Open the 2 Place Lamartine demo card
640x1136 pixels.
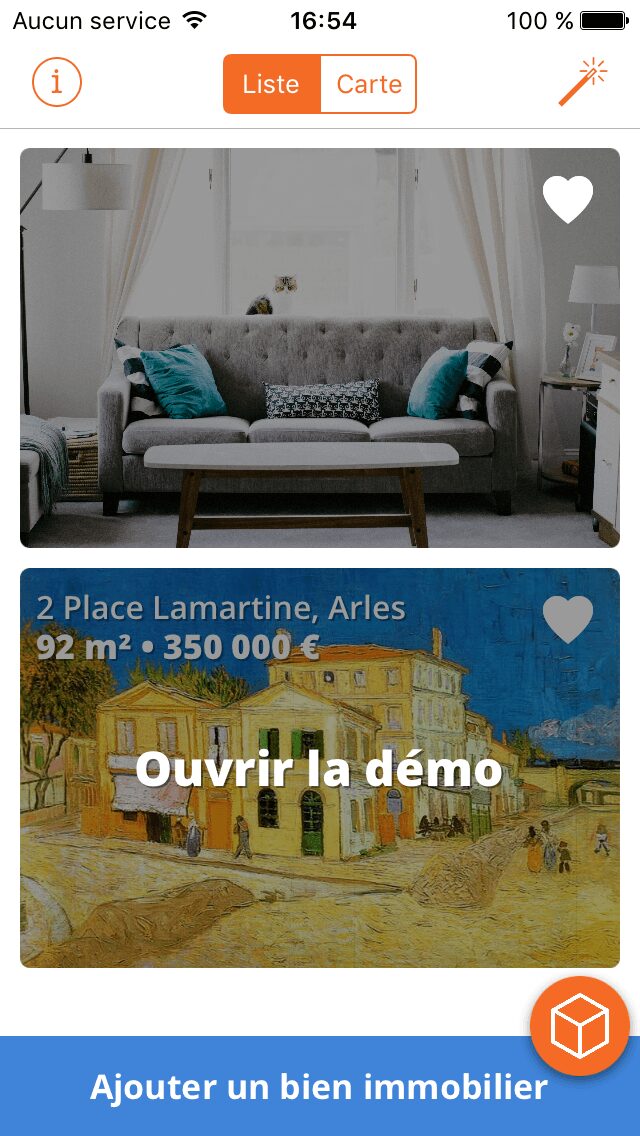320,768
